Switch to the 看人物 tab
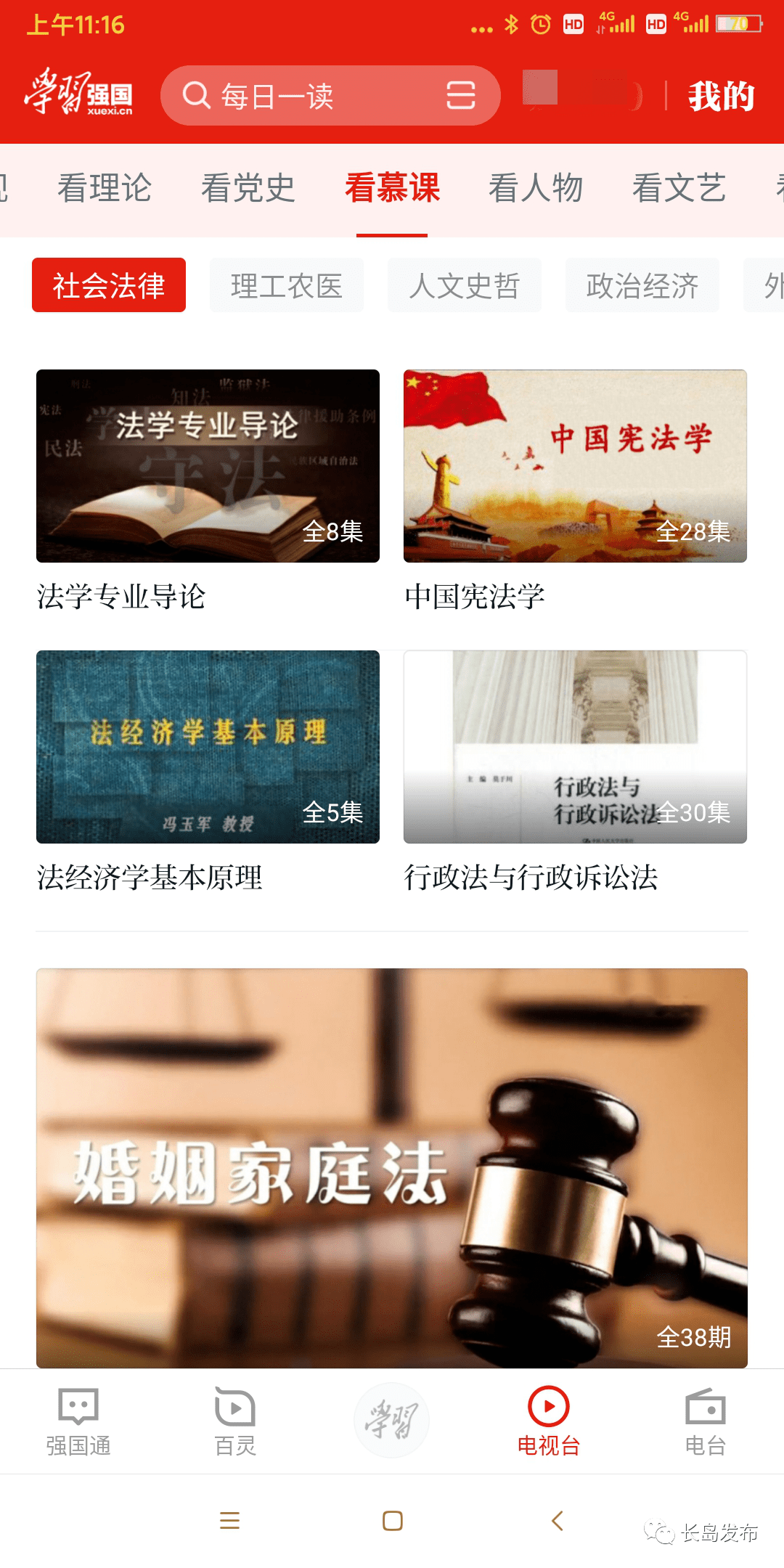 pos(537,189)
